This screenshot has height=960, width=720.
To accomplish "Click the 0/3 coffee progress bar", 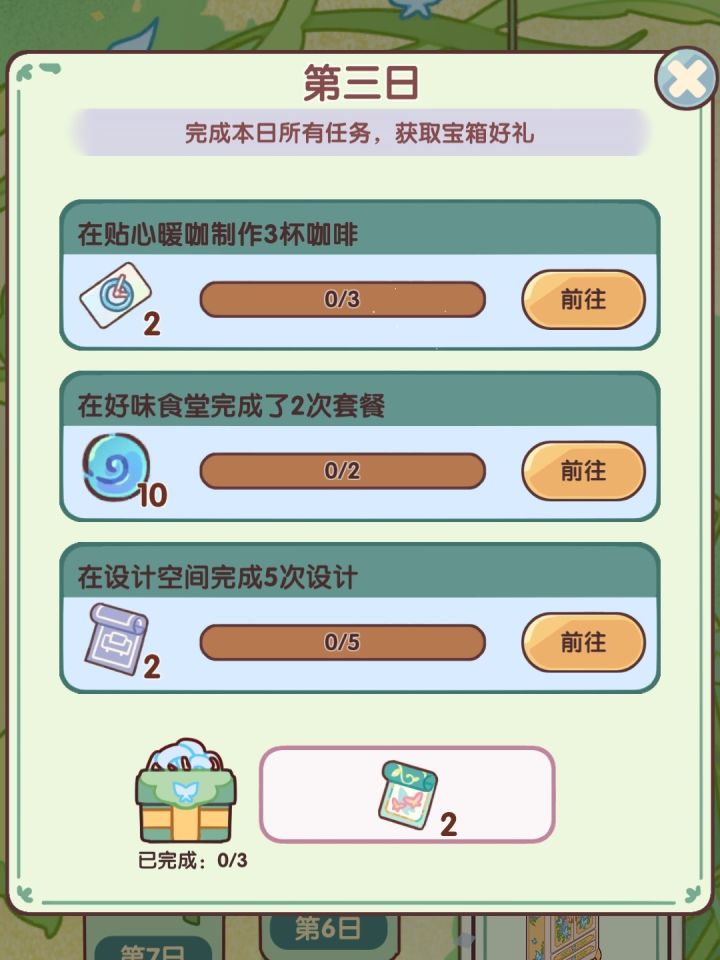I will point(342,299).
